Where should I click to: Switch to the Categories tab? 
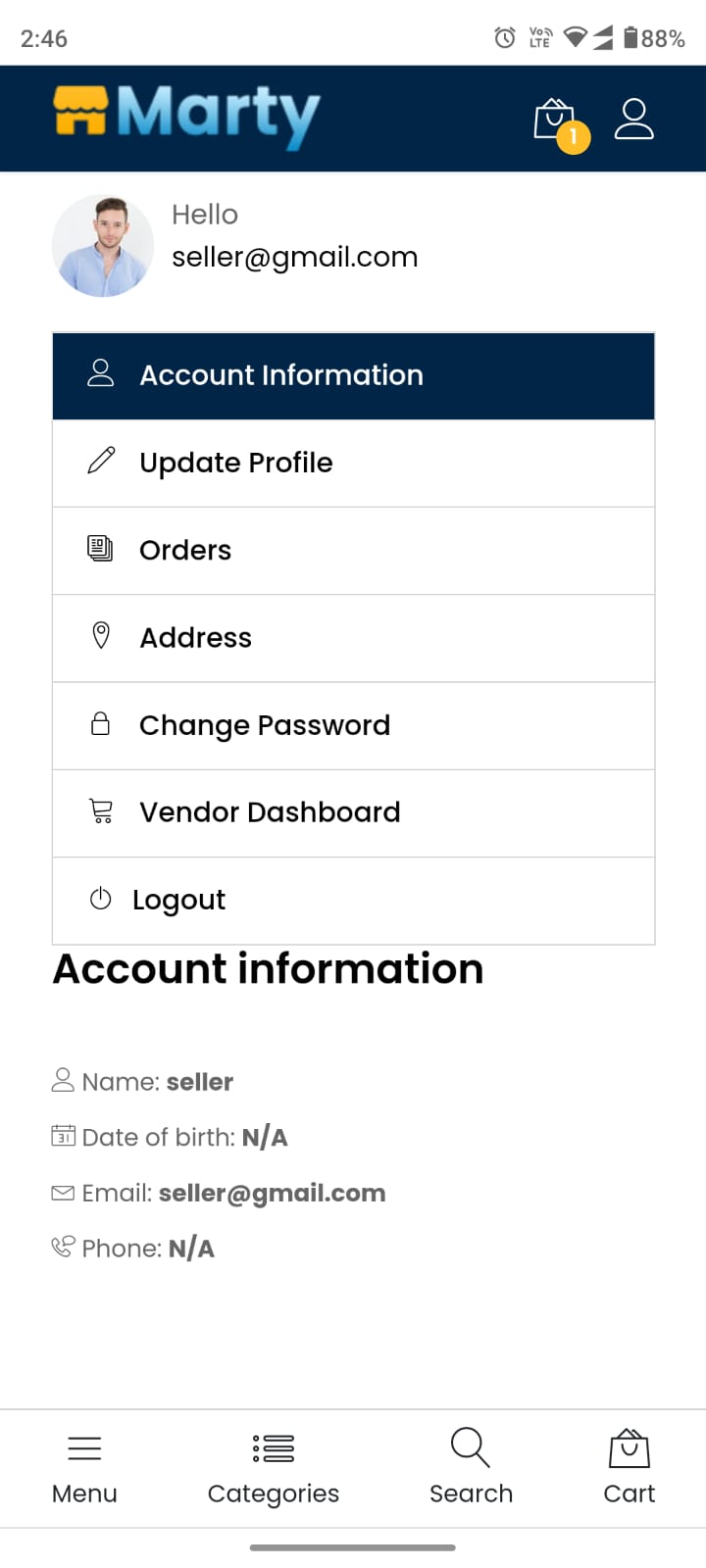(274, 1468)
